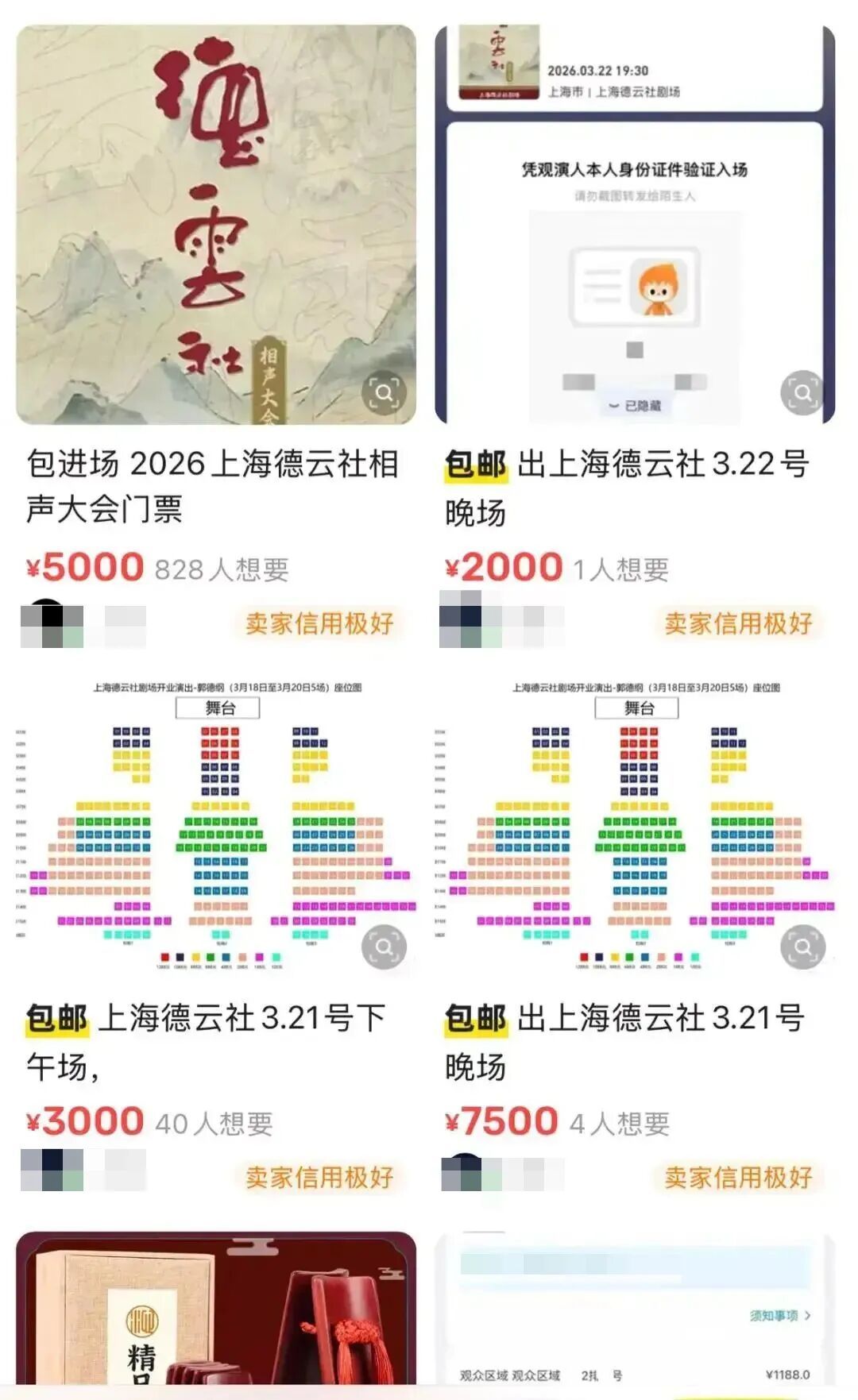Open the 包进场 2026 相声大会门票 listing
This screenshot has height=1400, width=858.
coord(214,484)
